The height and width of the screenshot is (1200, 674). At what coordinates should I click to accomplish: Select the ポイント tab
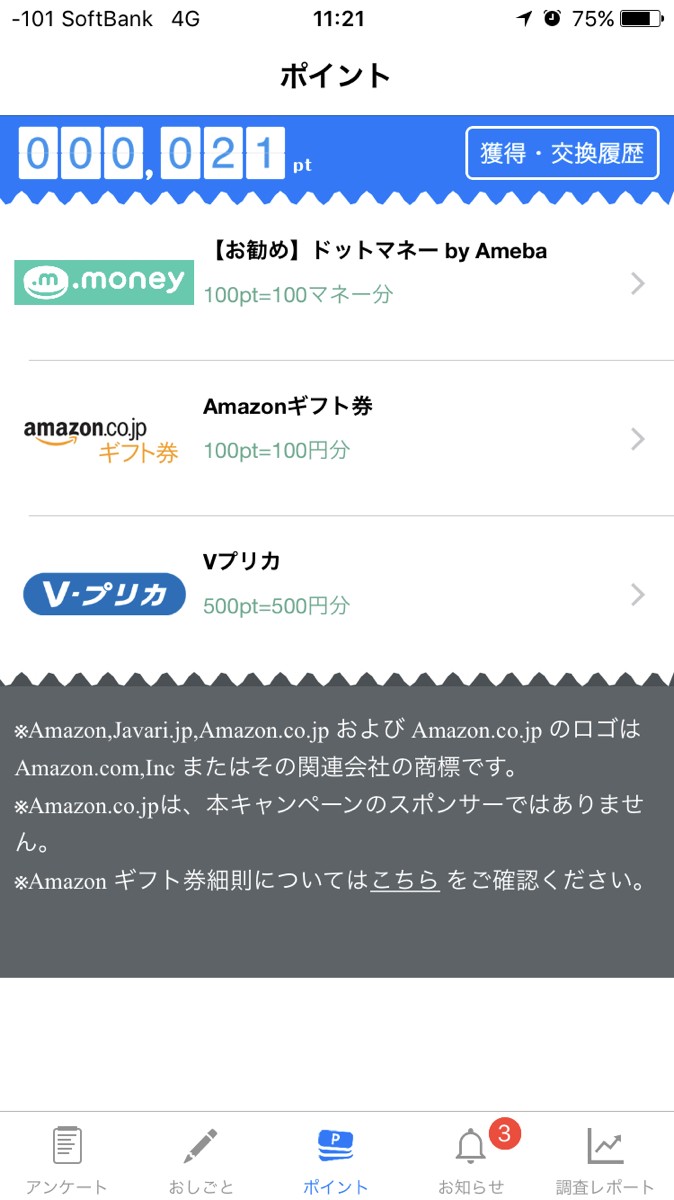click(336, 1158)
